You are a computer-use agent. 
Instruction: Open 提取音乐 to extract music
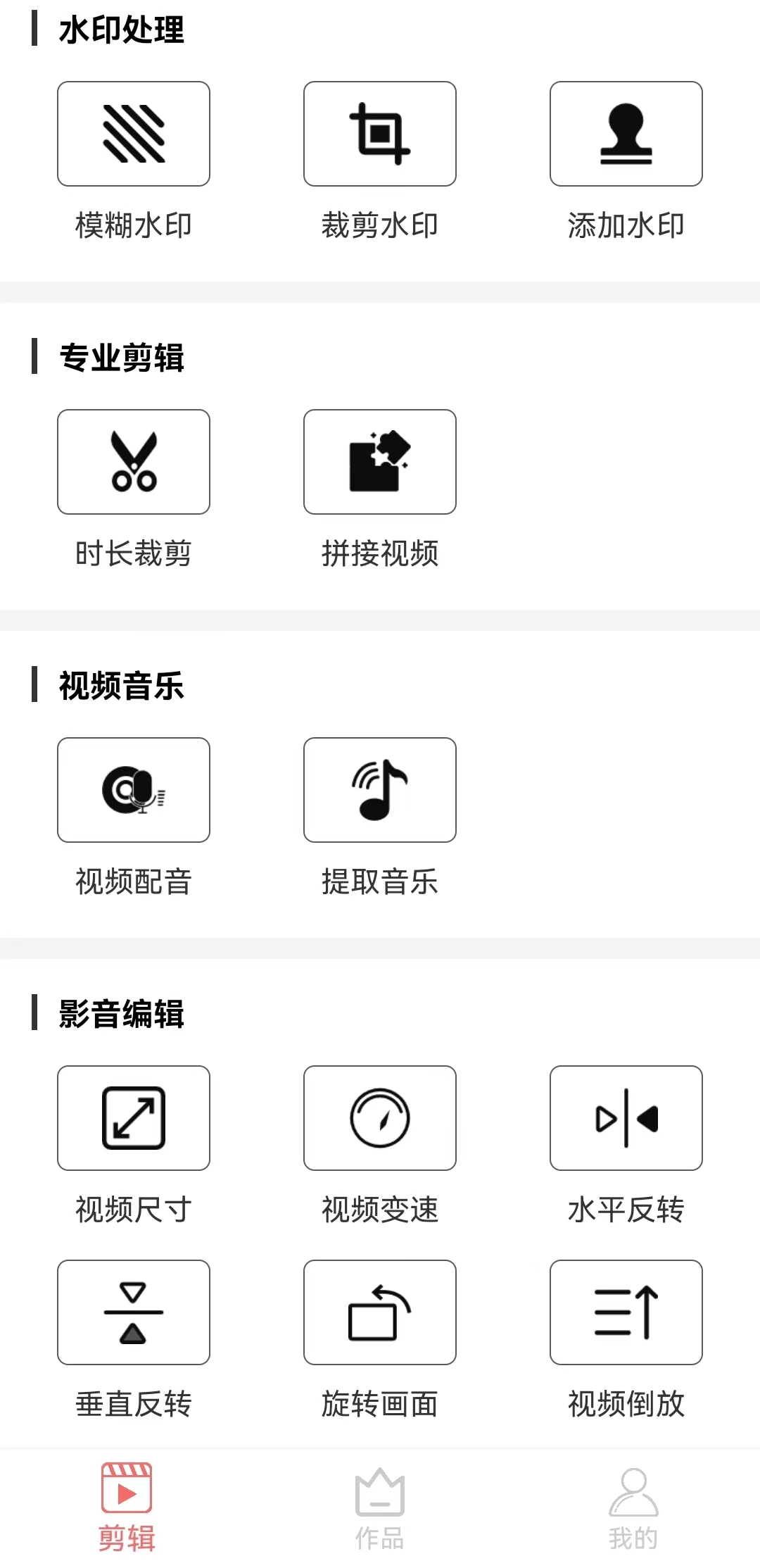click(x=380, y=790)
